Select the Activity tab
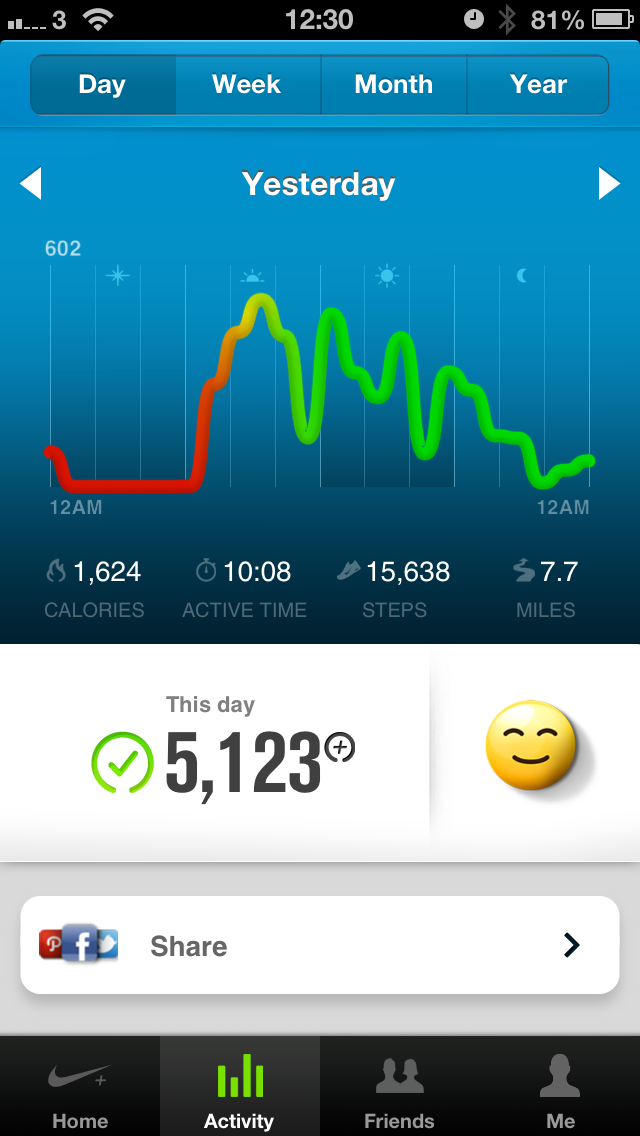 click(x=240, y=1086)
